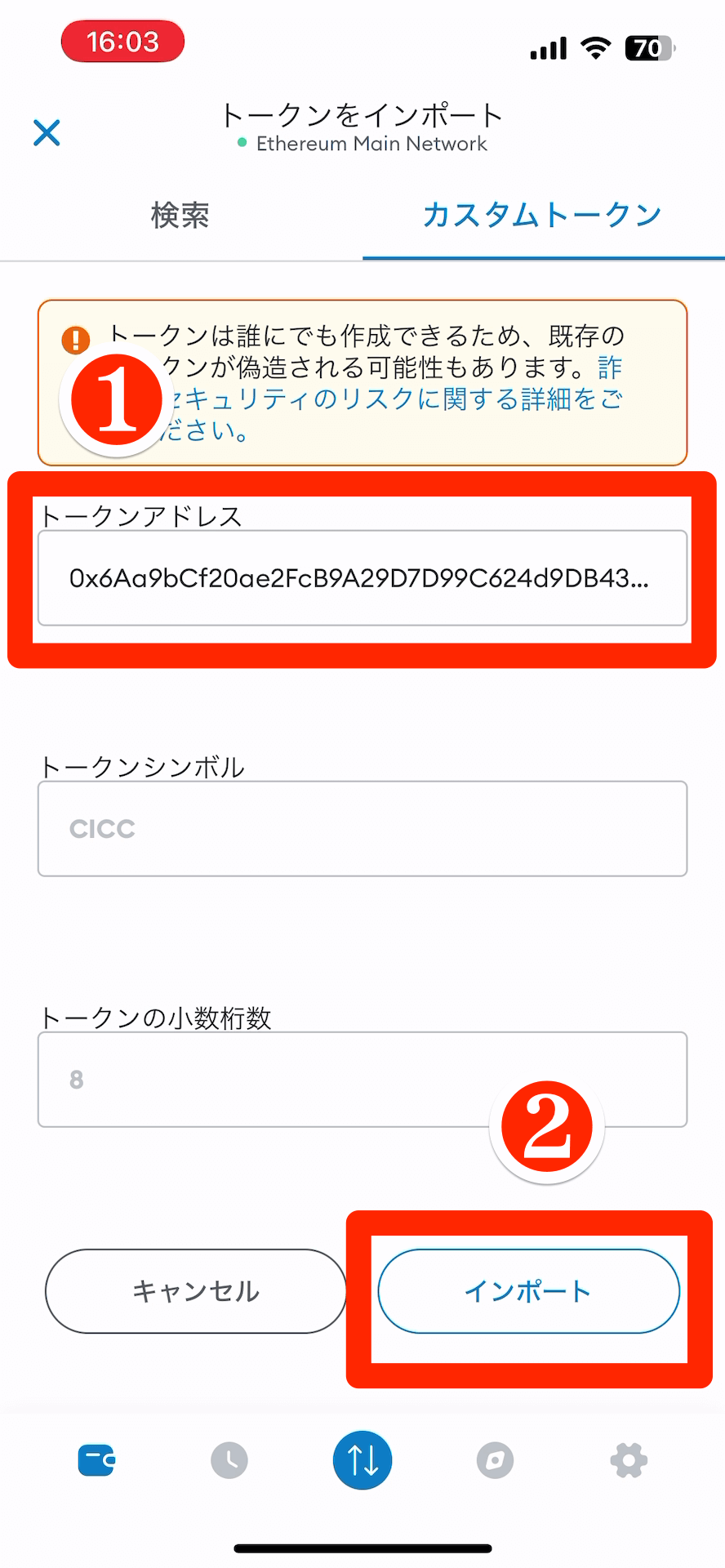Tap the トークンシンボル field
Viewport: 725px width, 1568px height.
(362, 829)
